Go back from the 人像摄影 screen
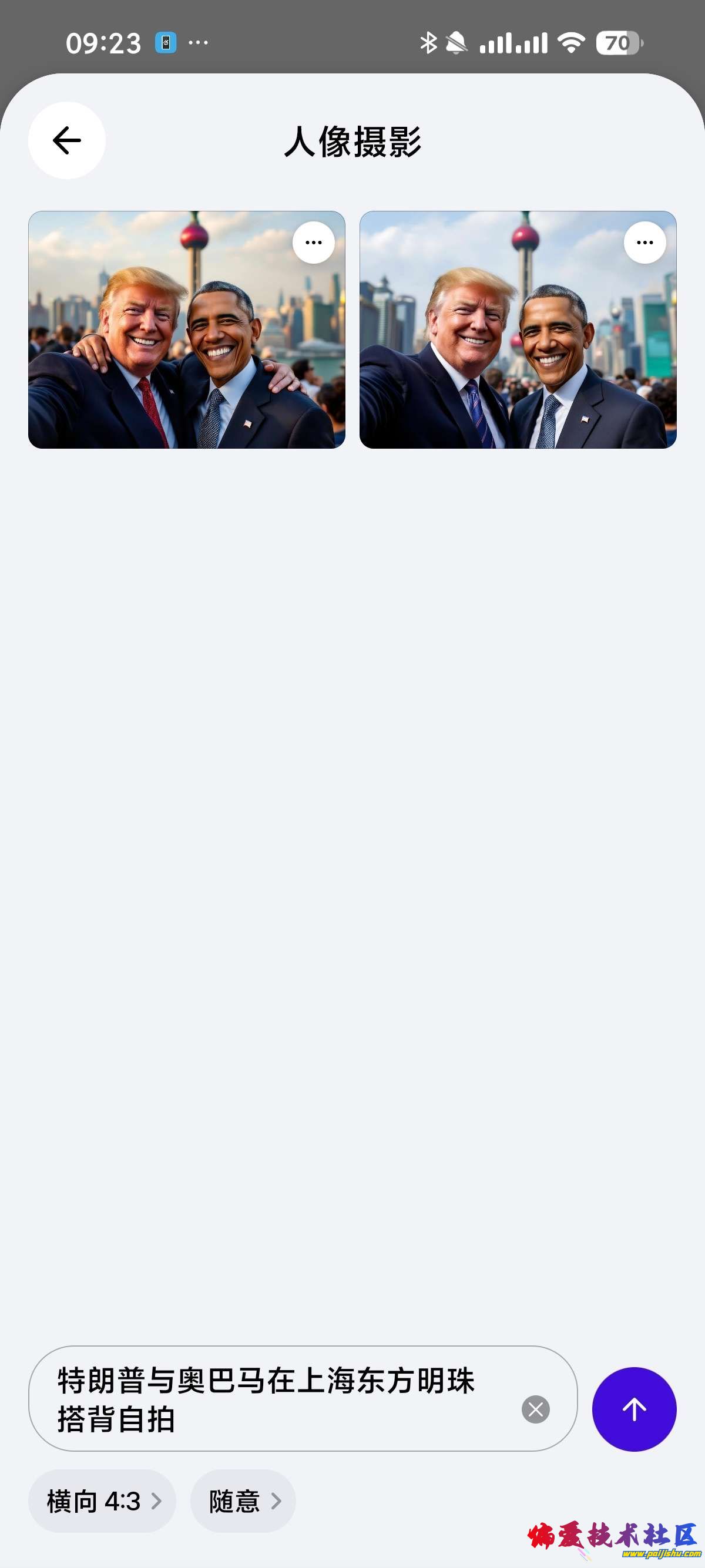Image resolution: width=705 pixels, height=1568 pixels. (67, 140)
